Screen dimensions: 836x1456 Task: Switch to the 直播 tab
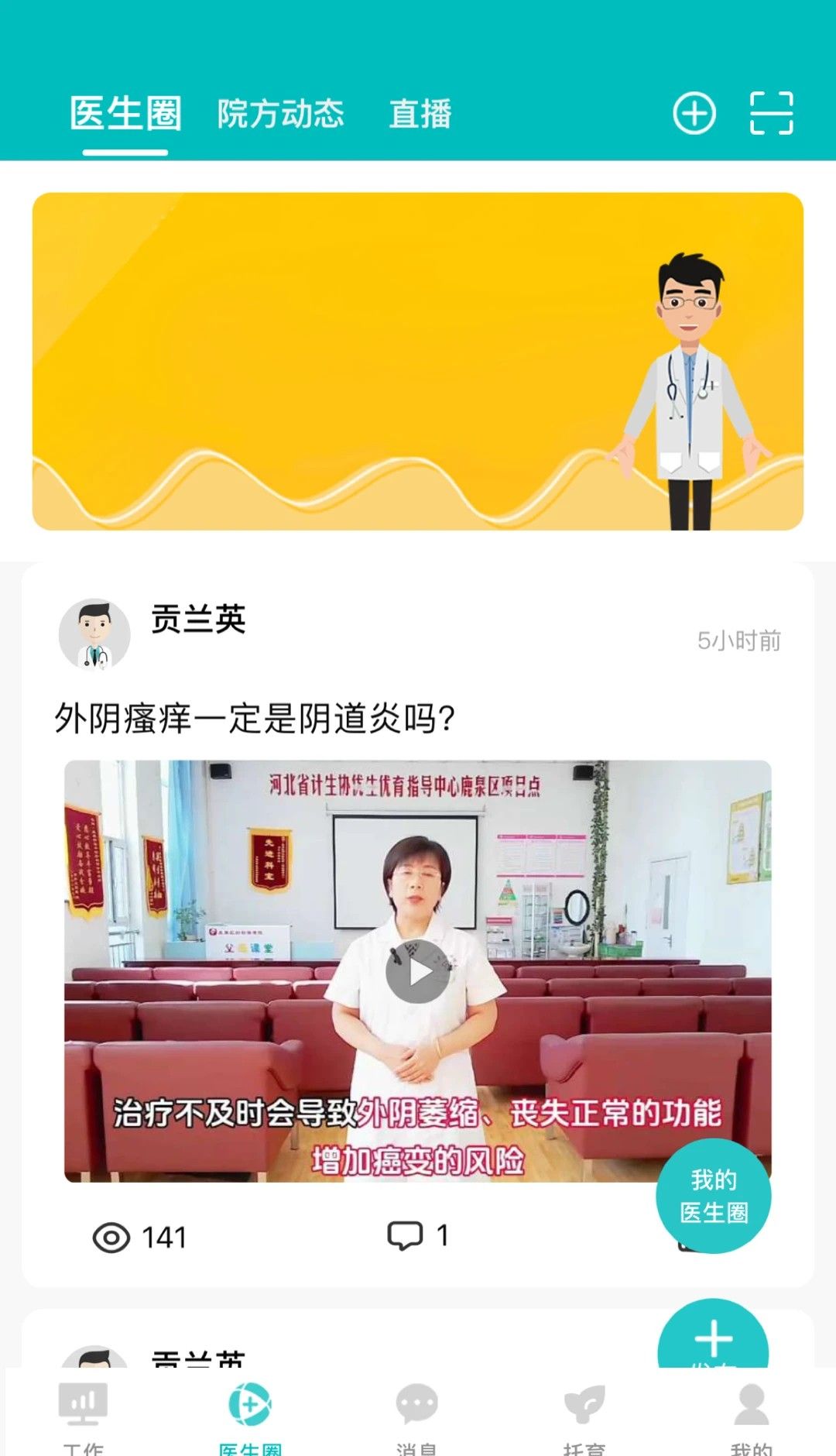click(x=421, y=113)
